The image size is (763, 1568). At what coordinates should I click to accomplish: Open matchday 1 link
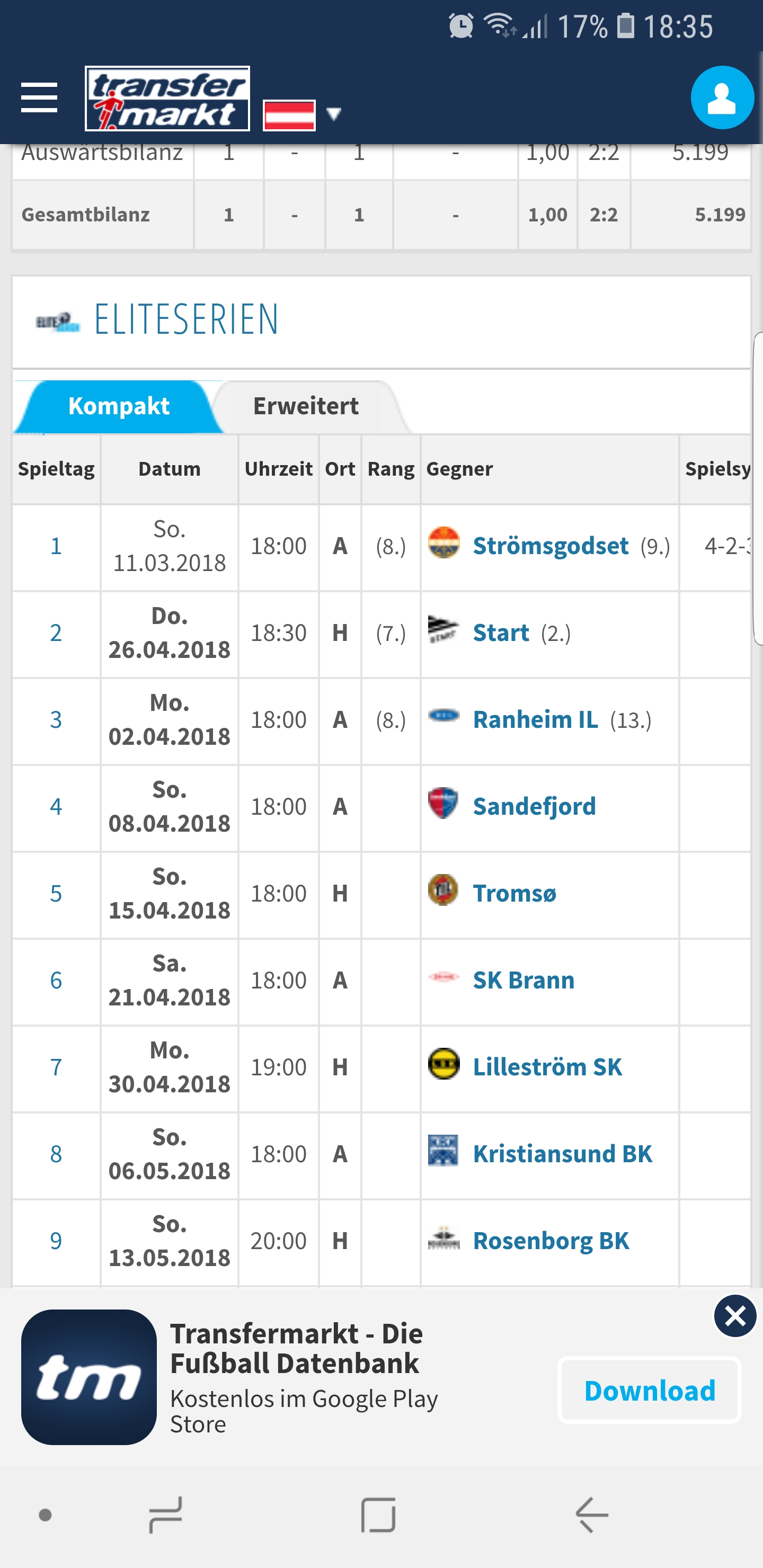click(56, 546)
